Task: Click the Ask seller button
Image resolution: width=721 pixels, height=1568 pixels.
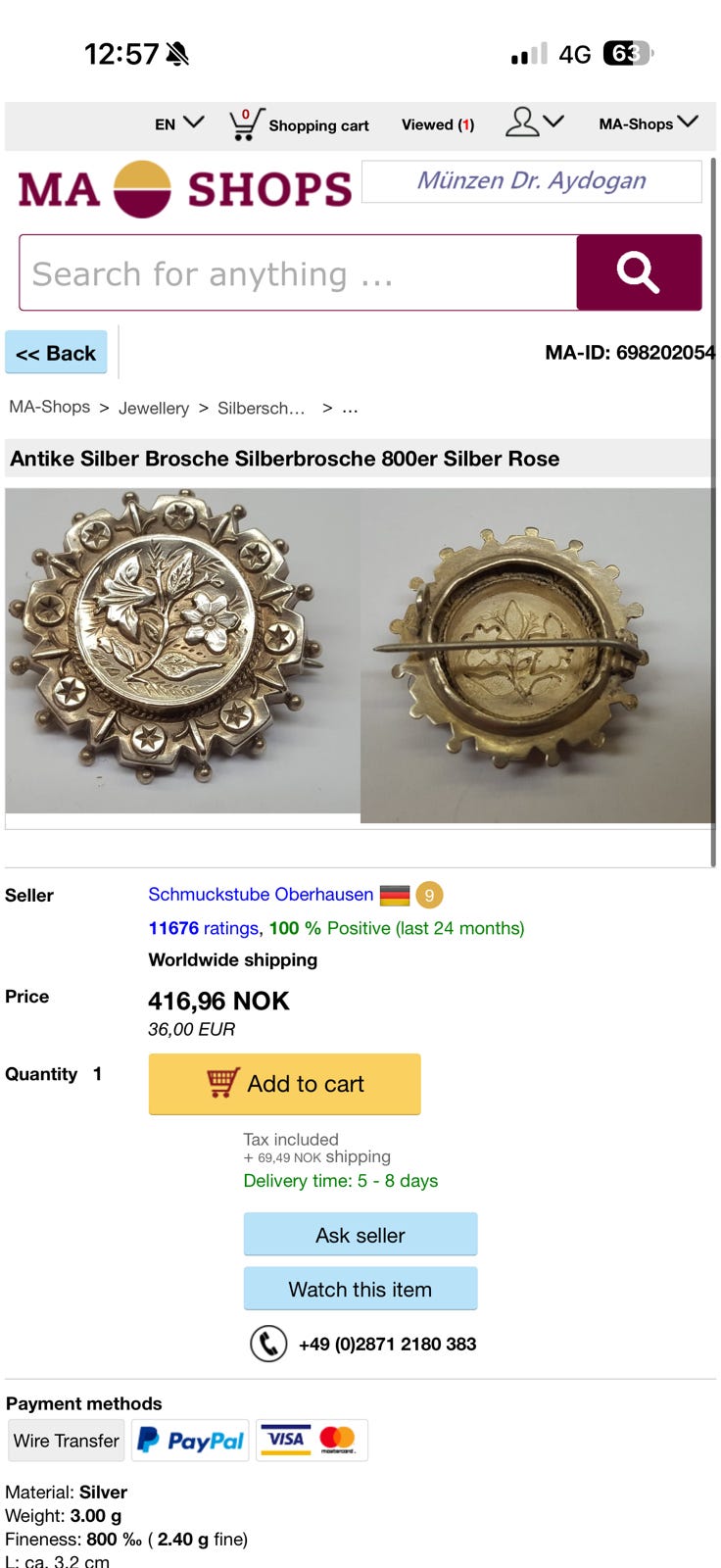Action: [360, 1234]
